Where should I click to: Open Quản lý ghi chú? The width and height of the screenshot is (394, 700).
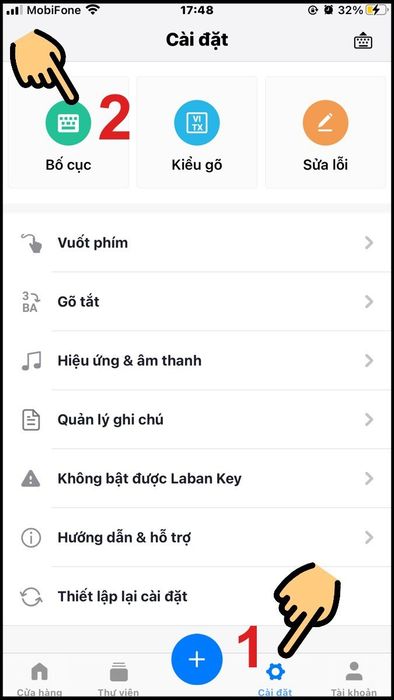(197, 420)
